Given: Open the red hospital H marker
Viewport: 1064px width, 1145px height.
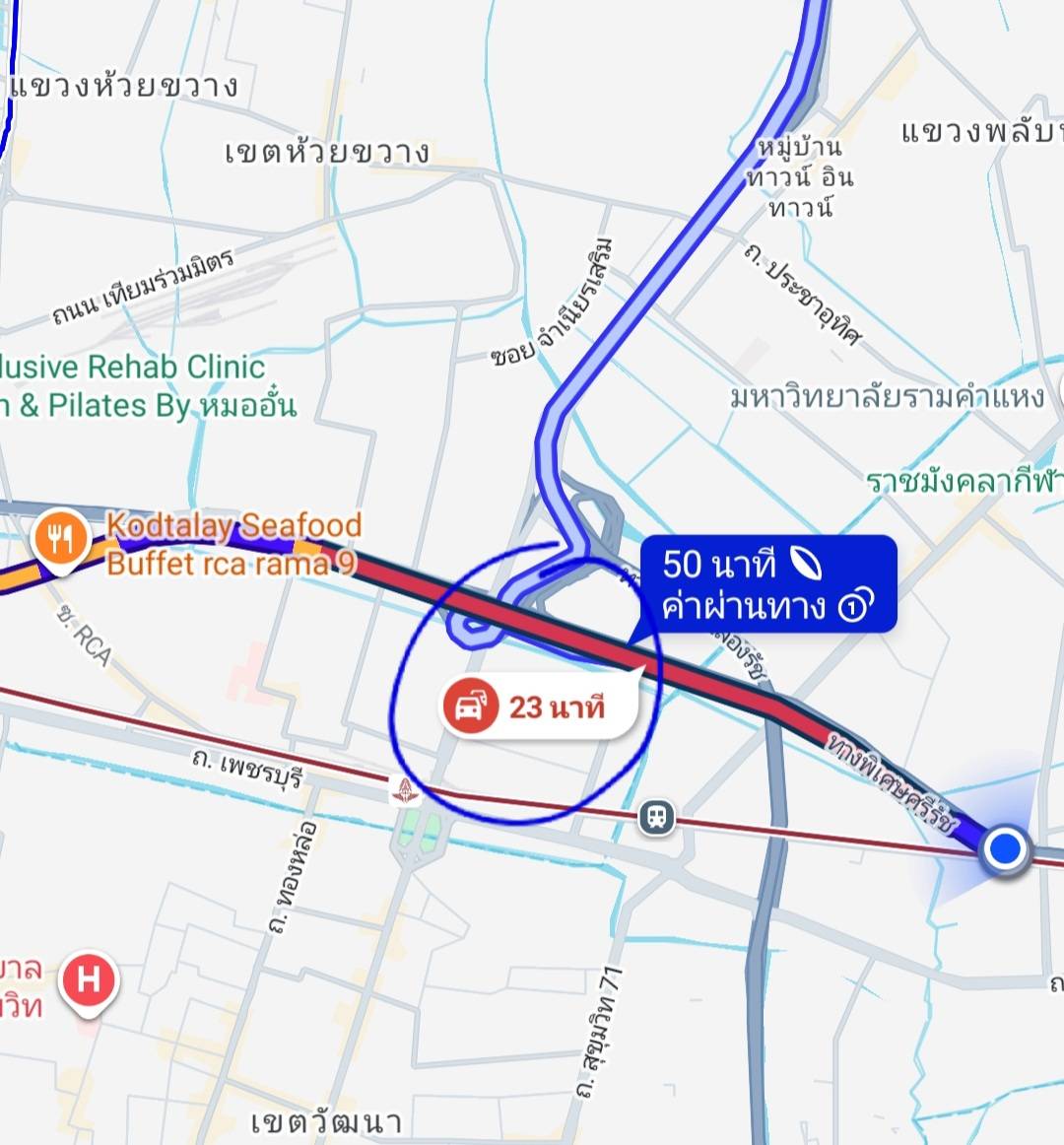Looking at the screenshot, I should (x=89, y=982).
